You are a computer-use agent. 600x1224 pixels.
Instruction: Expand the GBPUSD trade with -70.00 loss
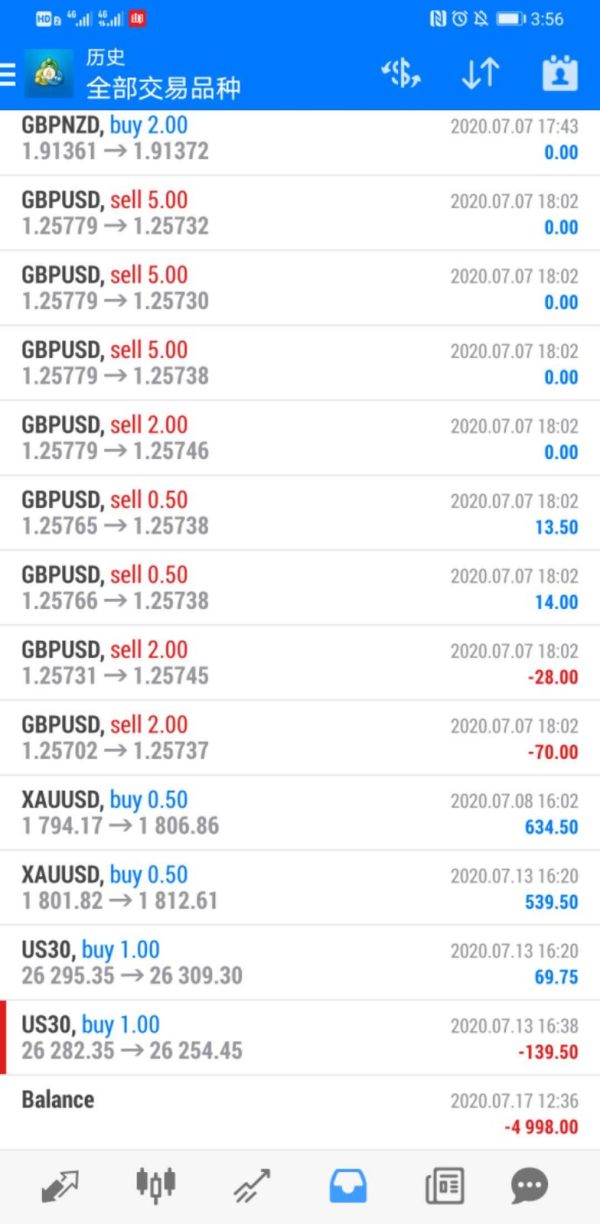(300, 738)
